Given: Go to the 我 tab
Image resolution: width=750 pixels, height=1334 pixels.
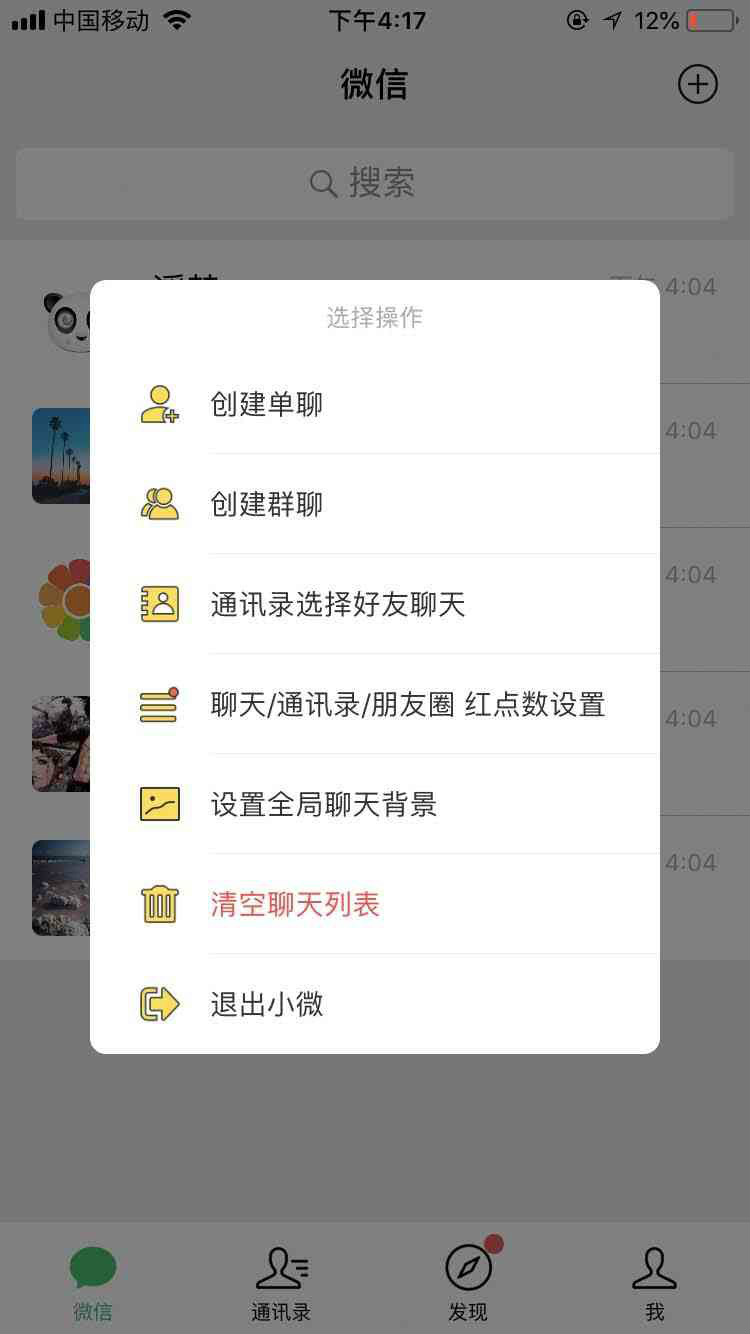Looking at the screenshot, I should pos(655,1282).
